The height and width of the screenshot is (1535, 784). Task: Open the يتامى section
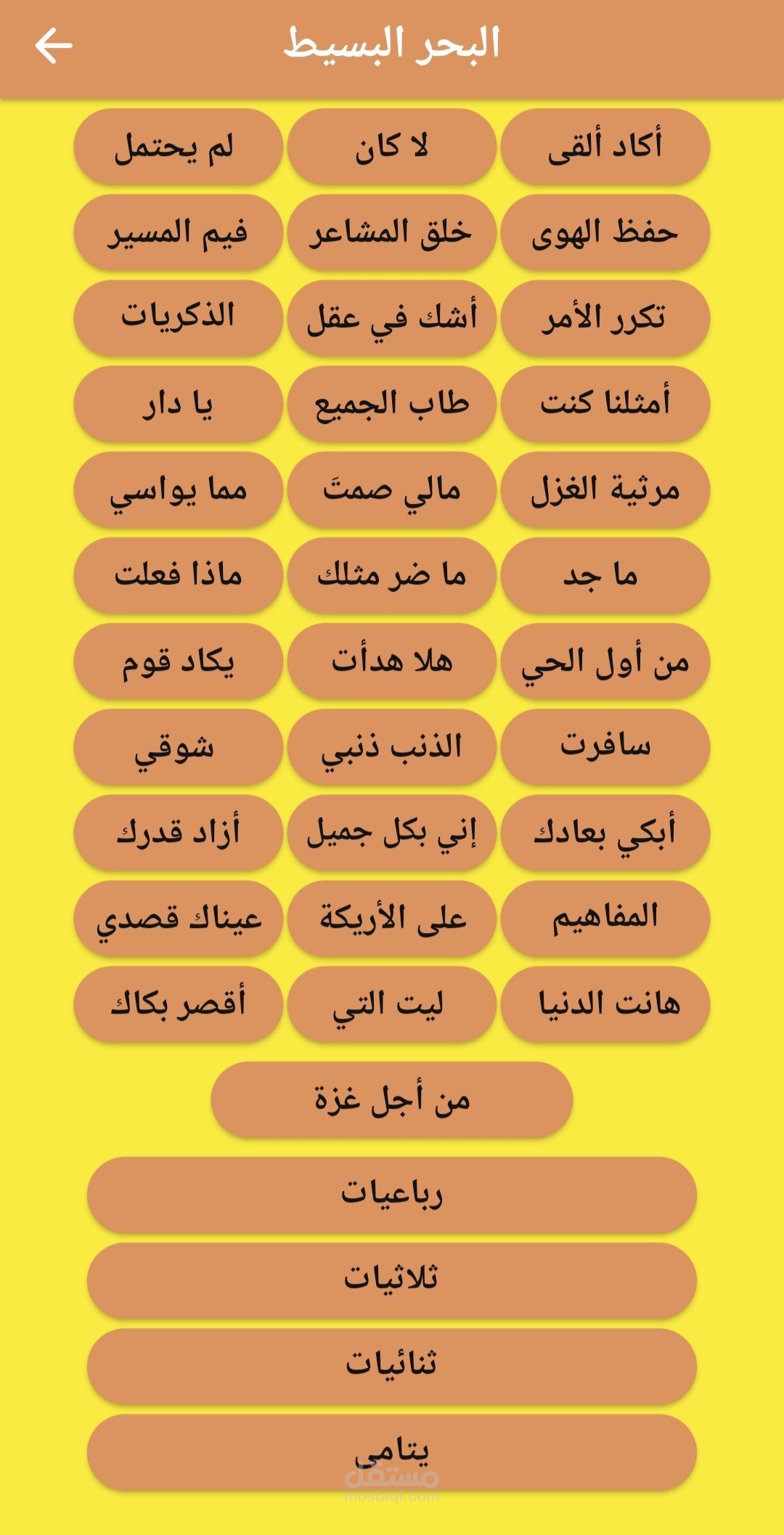[x=391, y=1451]
